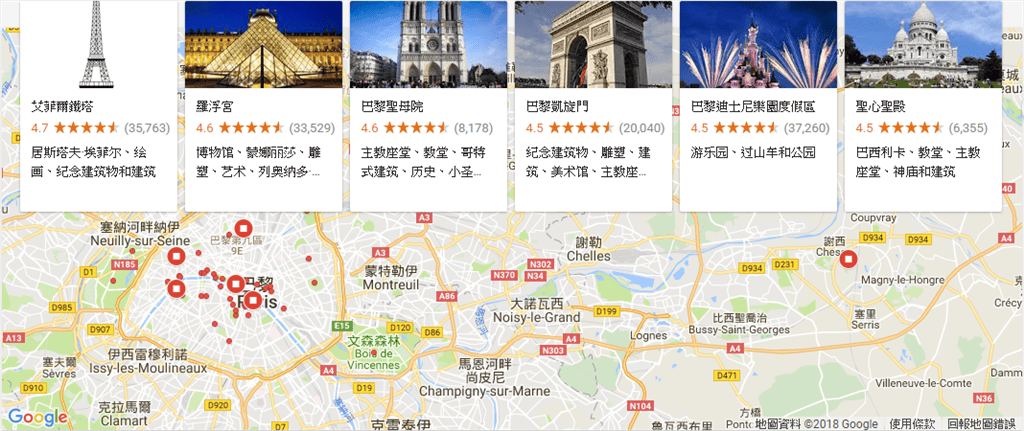This screenshot has height=431, width=1024.
Task: Open the 回報地圖錯誤 report link
Action: [983, 424]
